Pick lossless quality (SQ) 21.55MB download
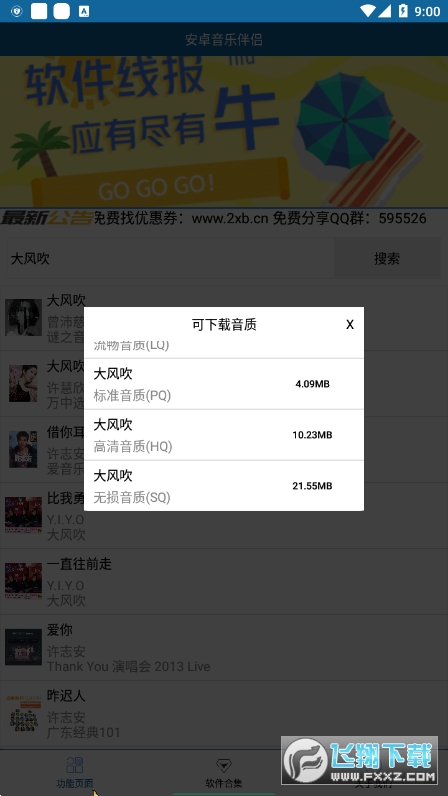The height and width of the screenshot is (796, 448). (223, 486)
